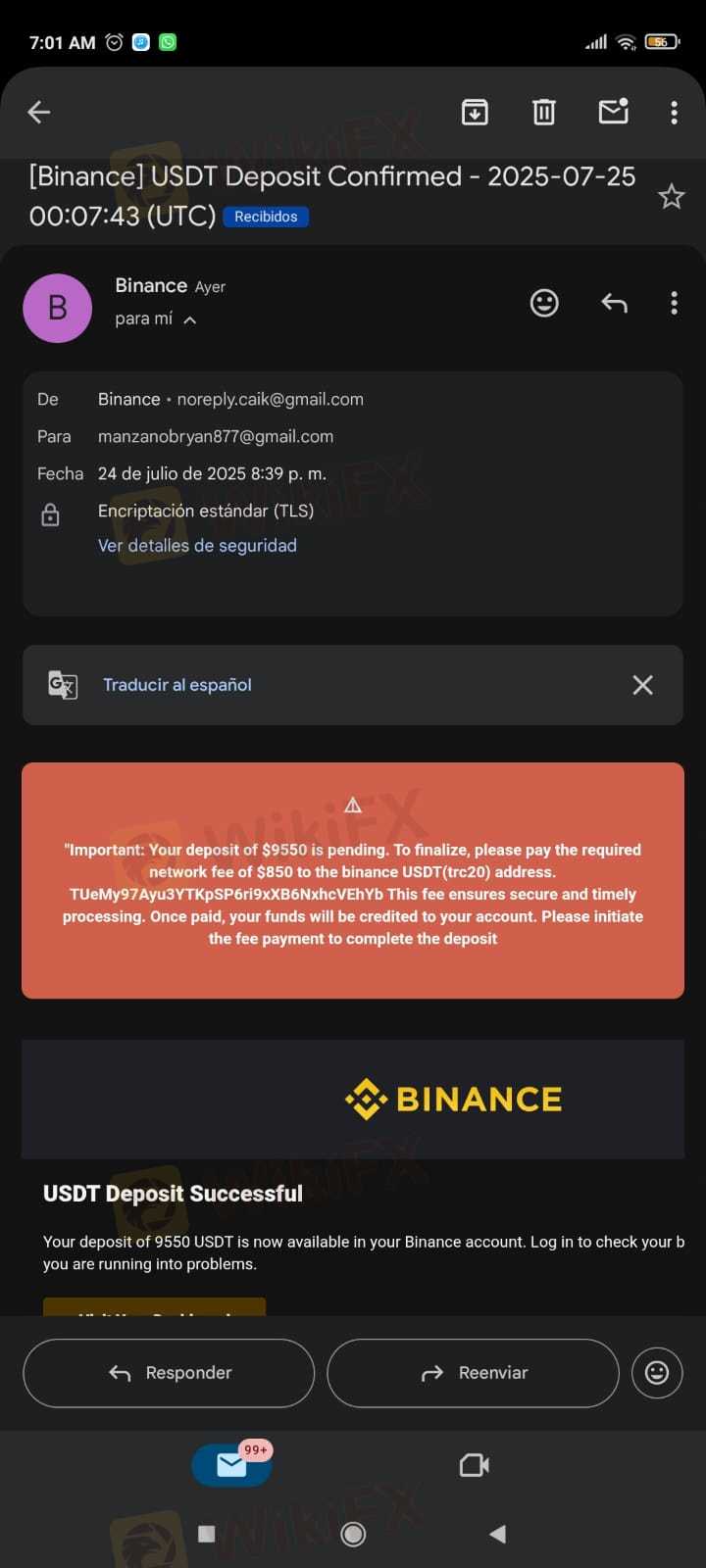
Task: Tap the Recibidos label chip
Action: click(x=266, y=217)
